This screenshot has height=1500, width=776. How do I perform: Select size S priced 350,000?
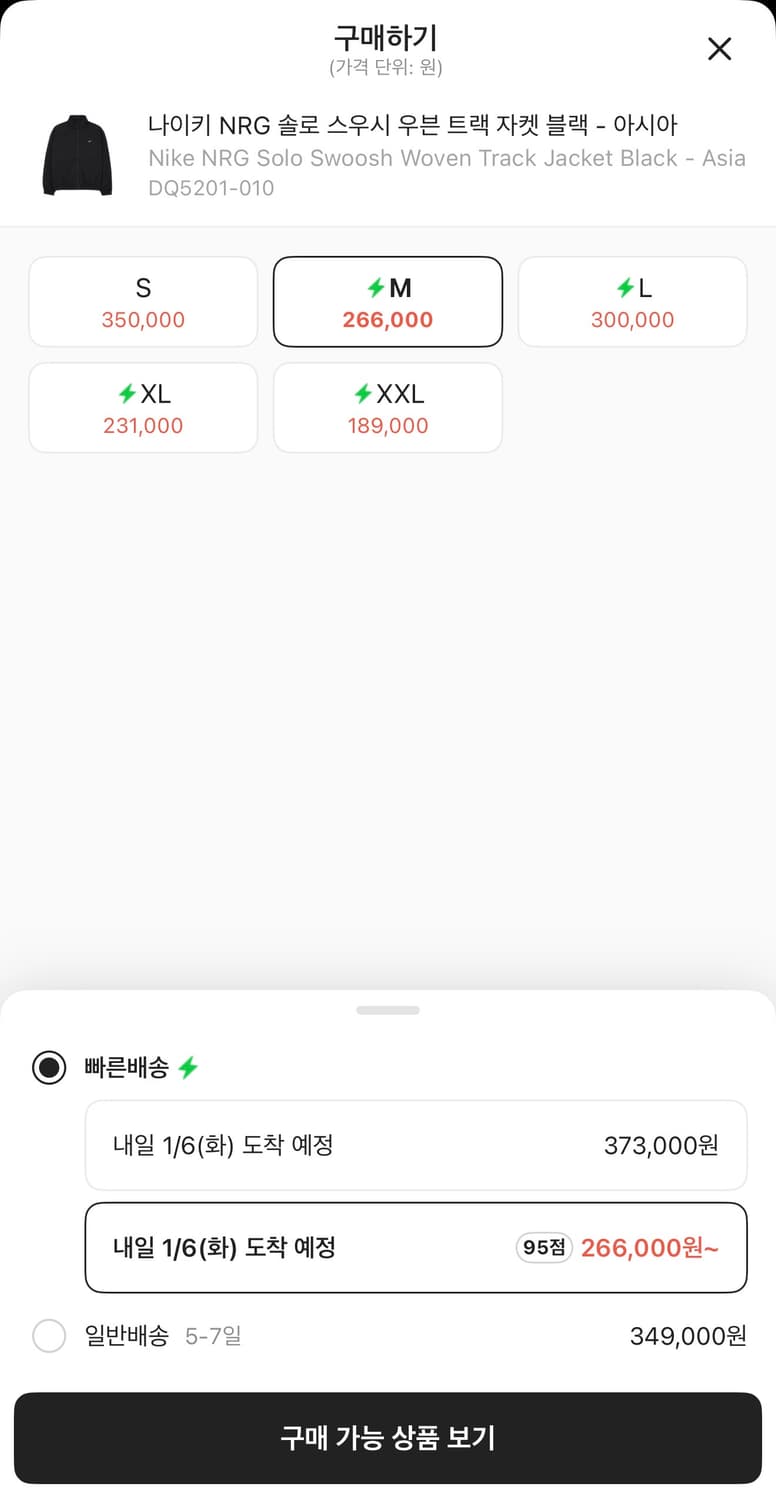(x=142, y=301)
